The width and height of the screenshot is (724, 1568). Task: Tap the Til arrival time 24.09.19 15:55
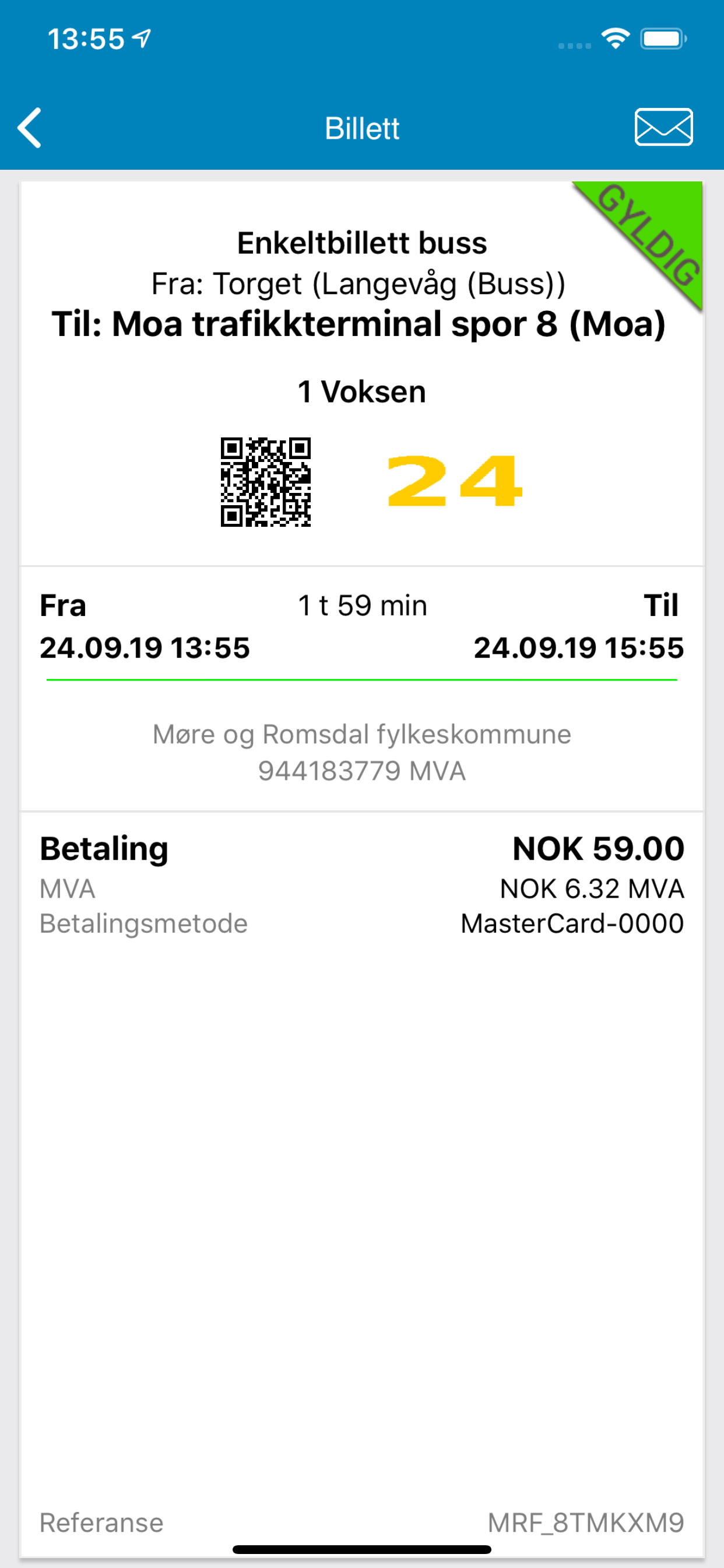click(x=580, y=648)
